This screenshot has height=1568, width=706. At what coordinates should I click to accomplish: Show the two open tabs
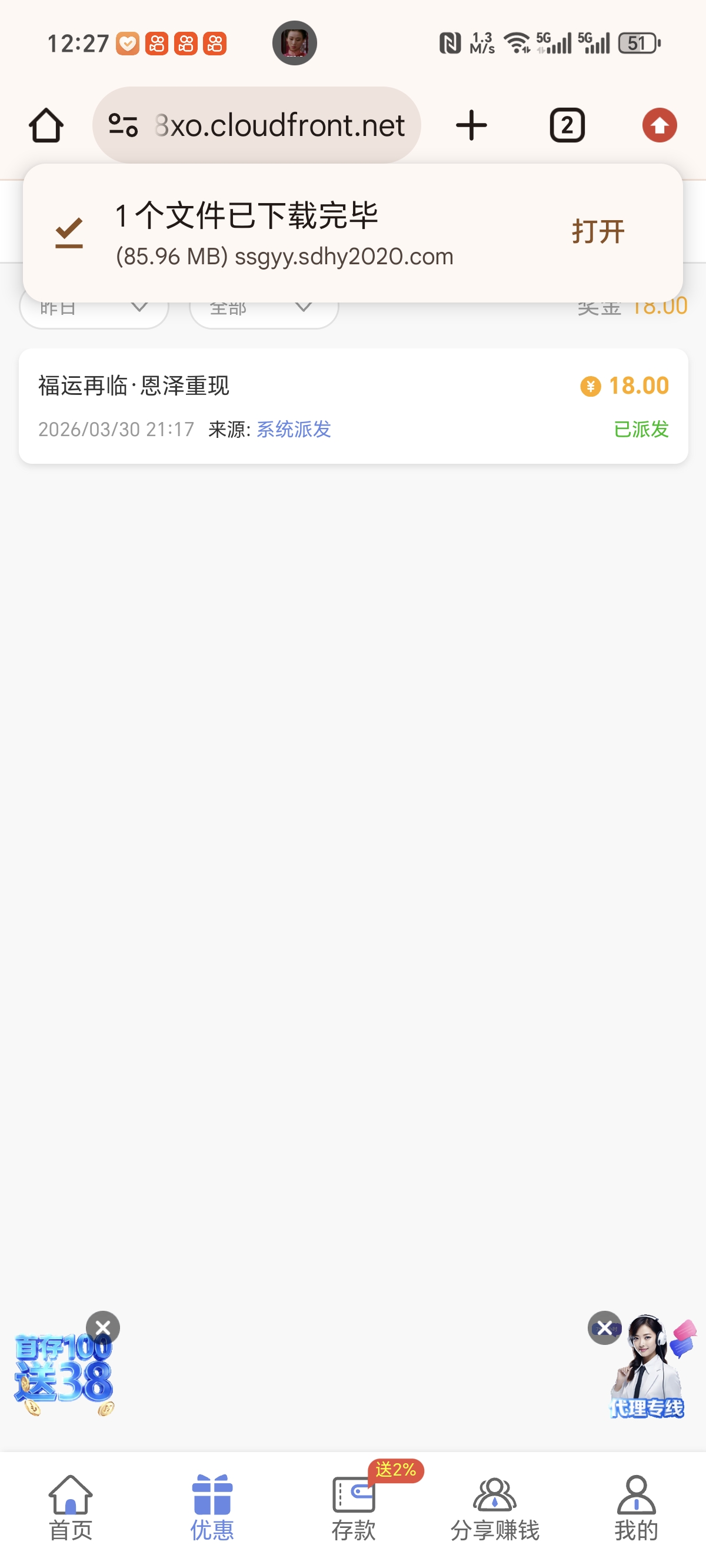click(567, 125)
